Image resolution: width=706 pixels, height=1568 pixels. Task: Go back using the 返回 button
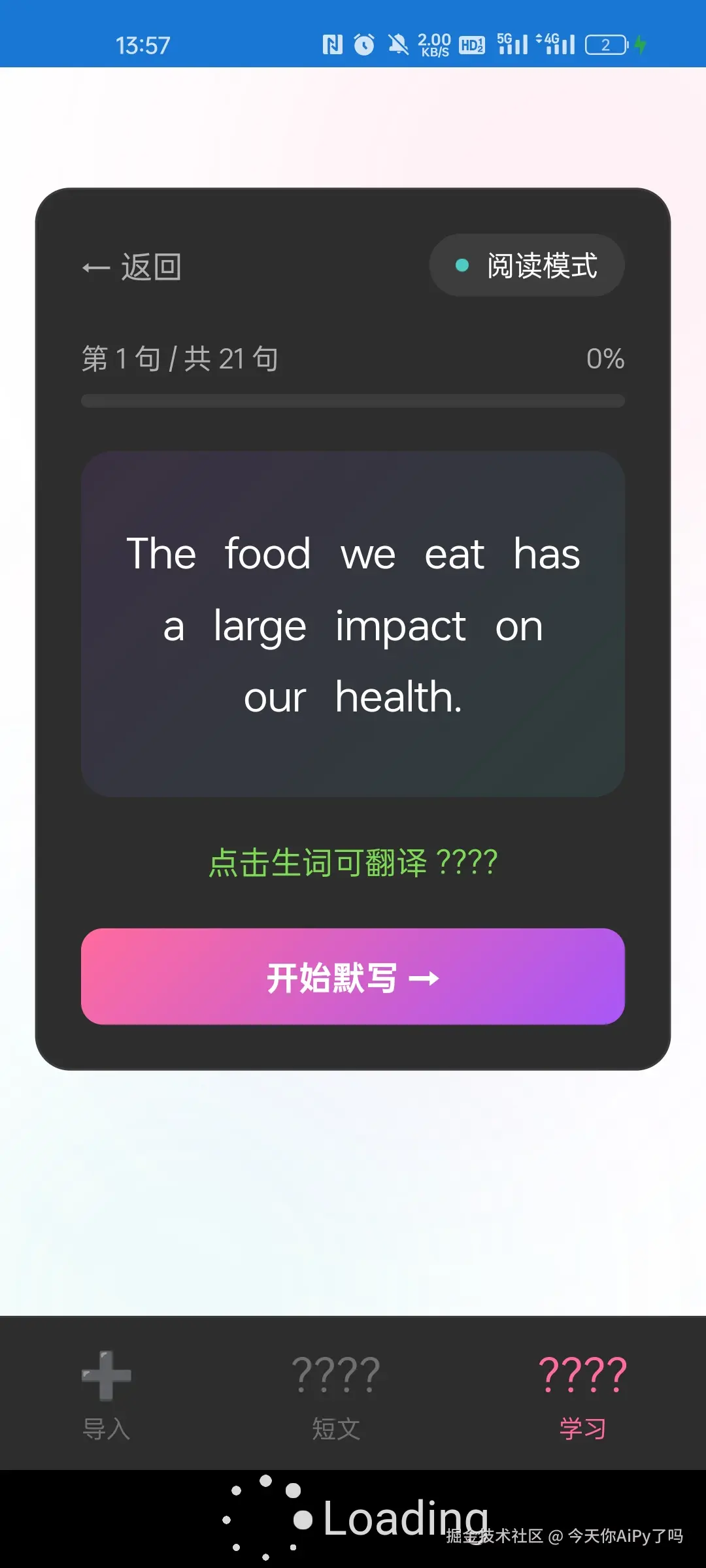click(132, 267)
